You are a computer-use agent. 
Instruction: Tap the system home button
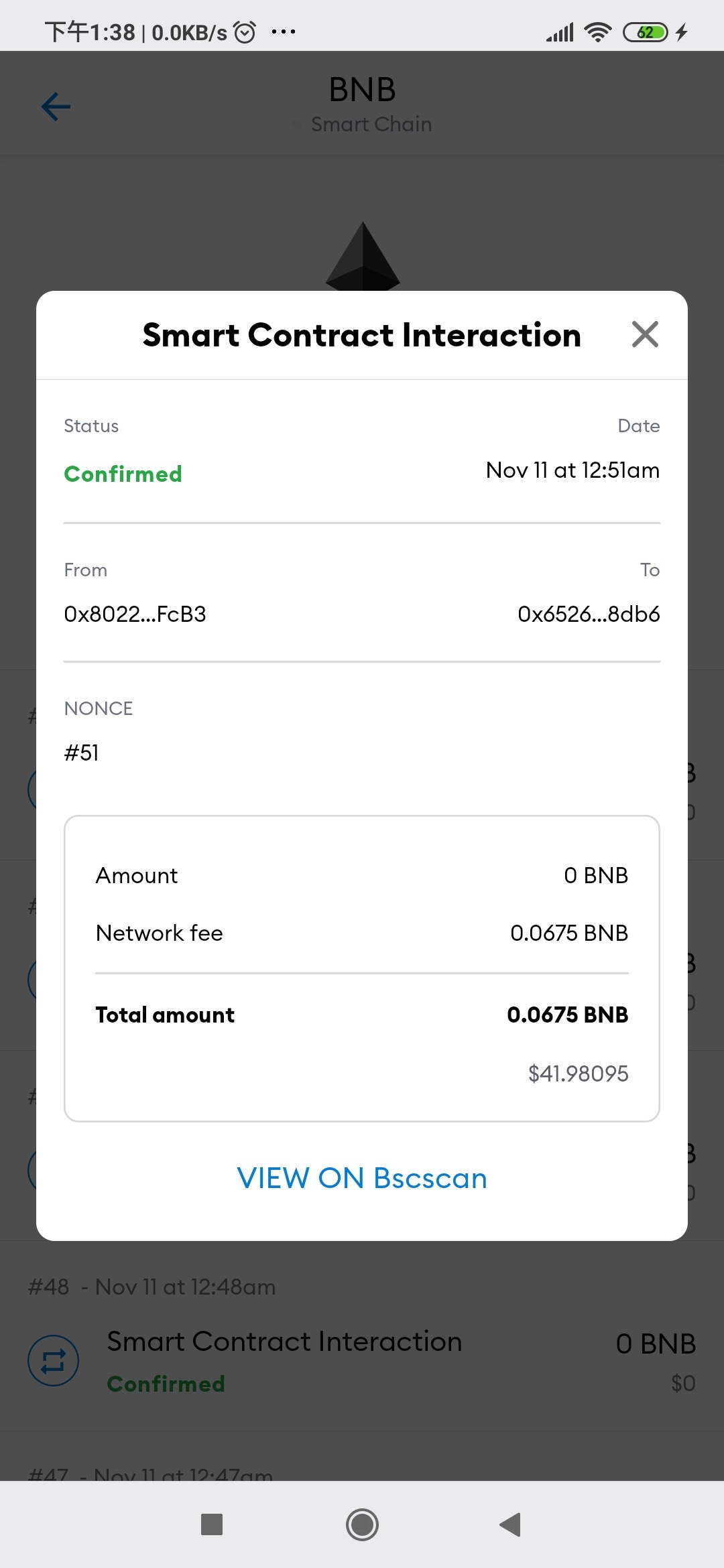(362, 1524)
